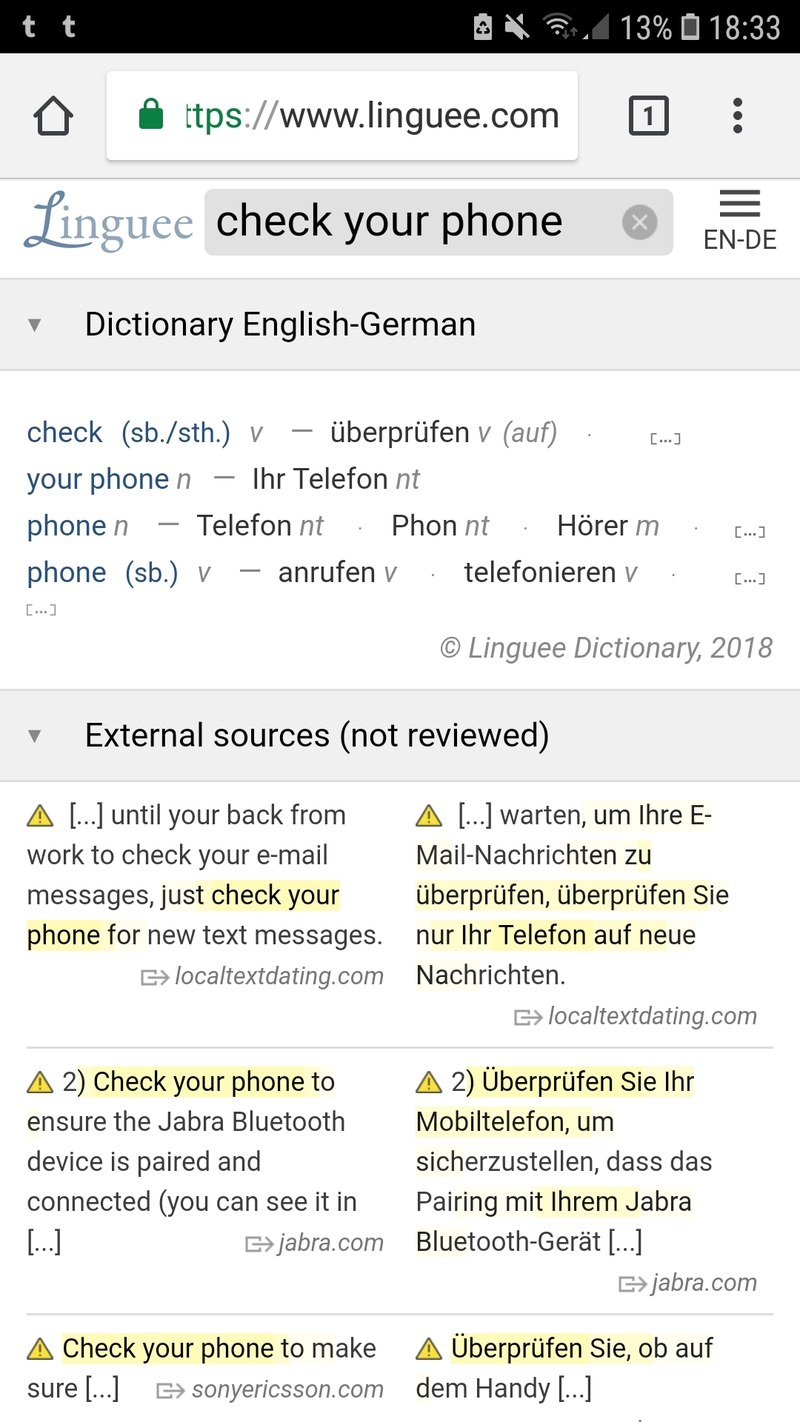Tap the browser home icon
The width and height of the screenshot is (800, 1422).
[x=53, y=115]
